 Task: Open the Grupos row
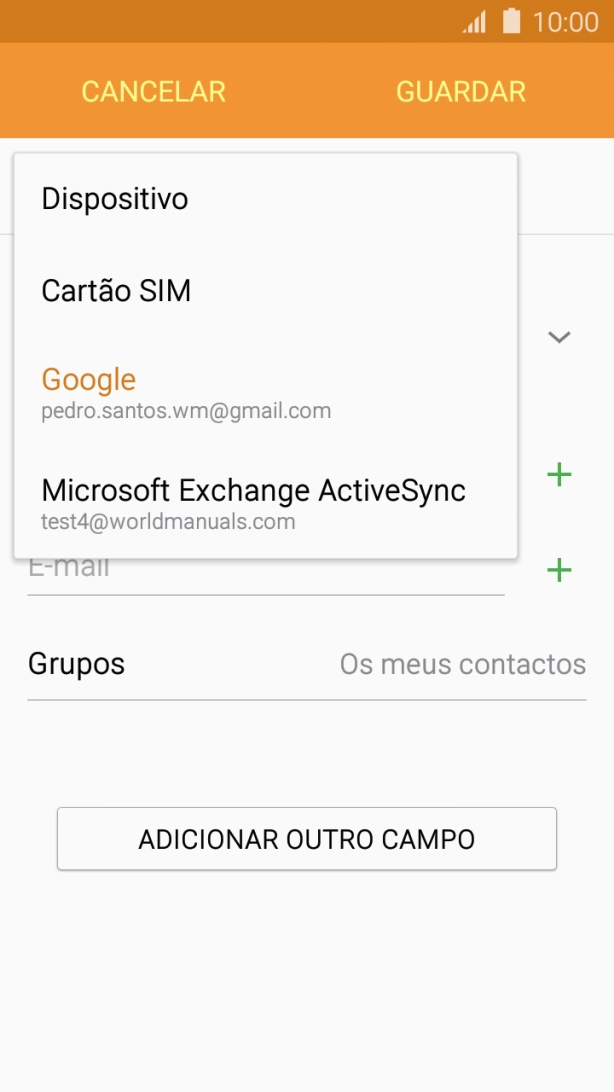coord(306,664)
